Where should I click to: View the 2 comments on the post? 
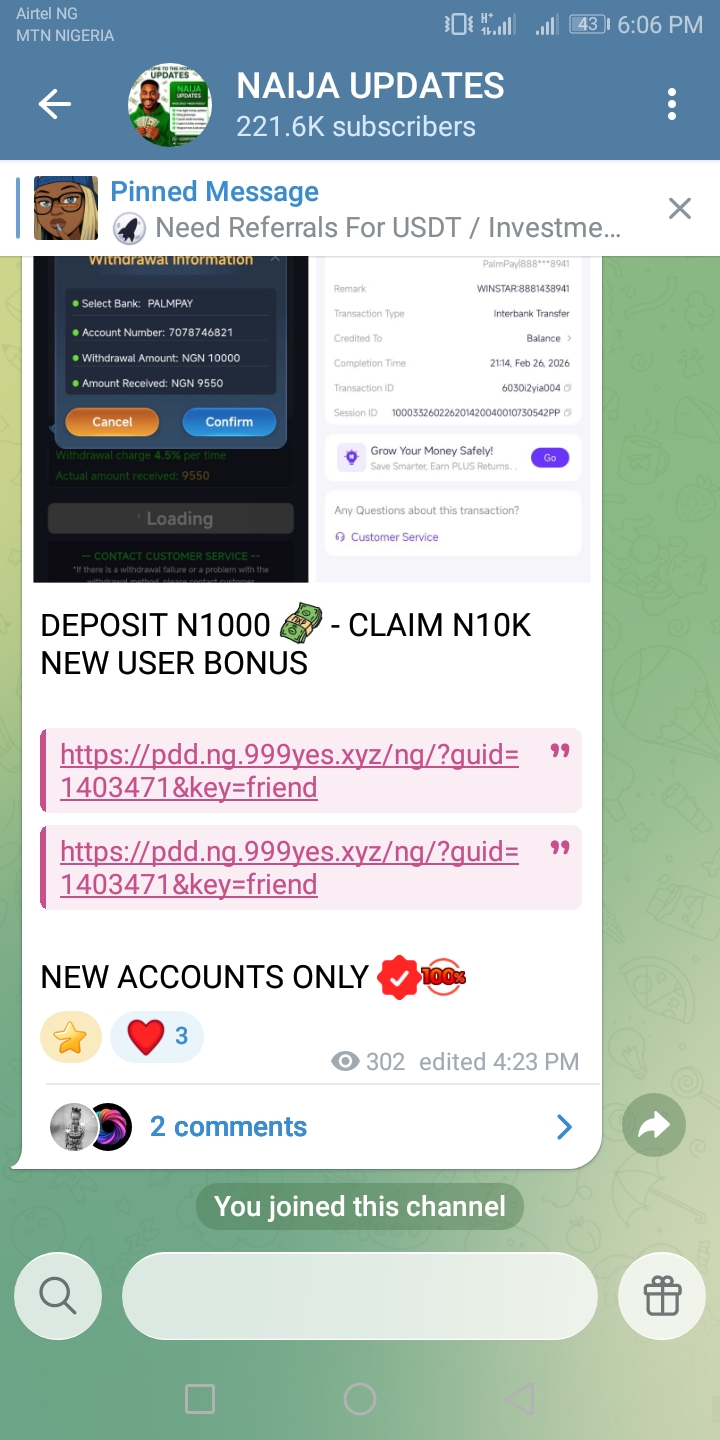[x=310, y=1127]
